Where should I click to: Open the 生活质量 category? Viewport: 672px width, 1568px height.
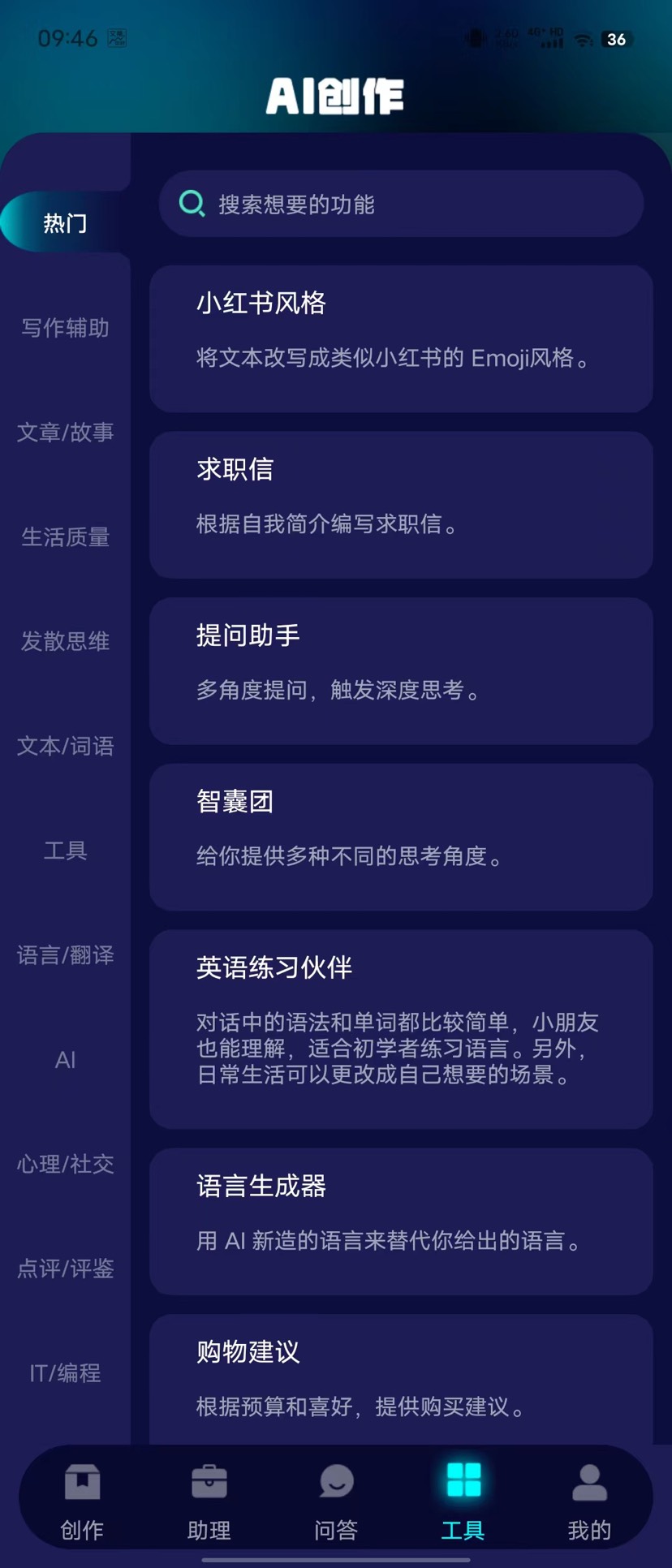(65, 536)
